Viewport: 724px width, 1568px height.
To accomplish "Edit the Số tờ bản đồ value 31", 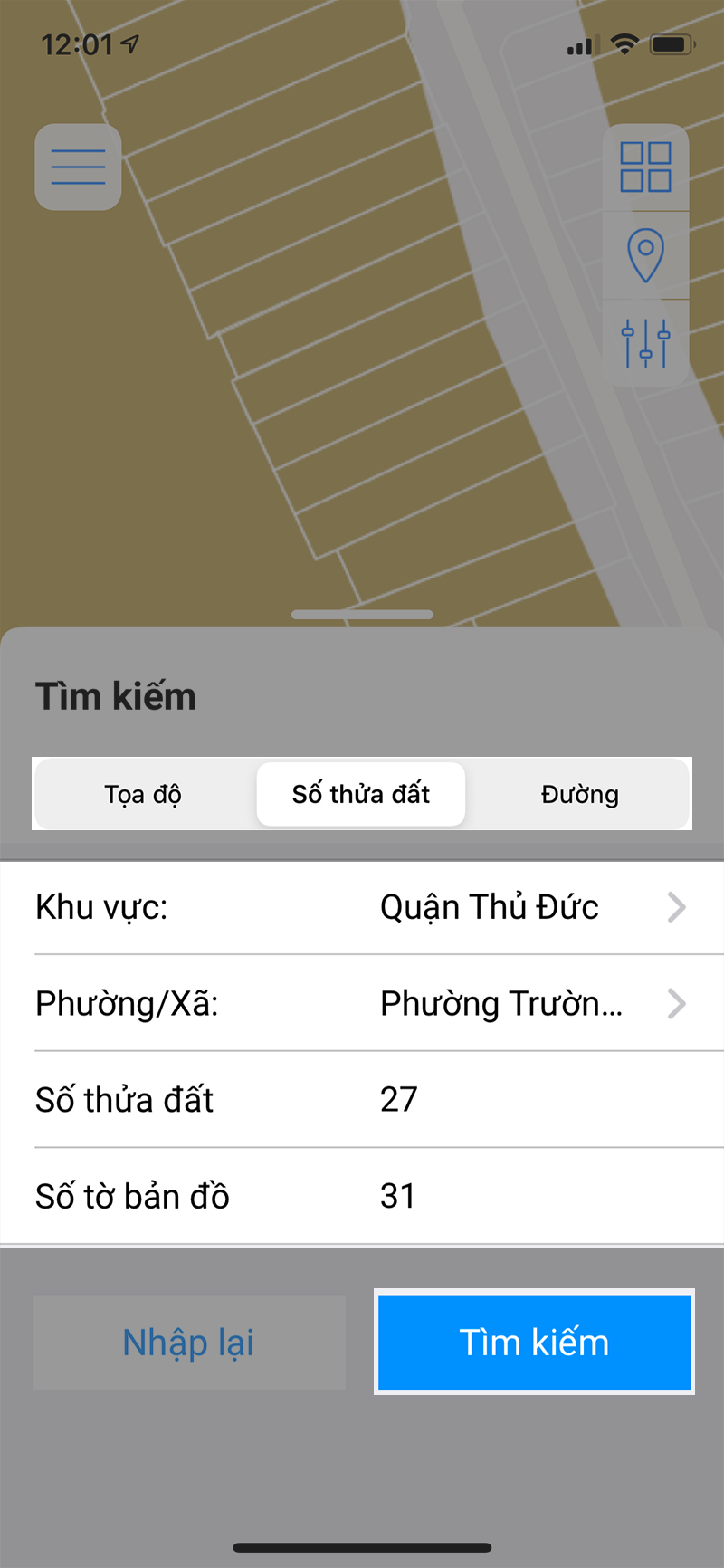I will 398,1196.
